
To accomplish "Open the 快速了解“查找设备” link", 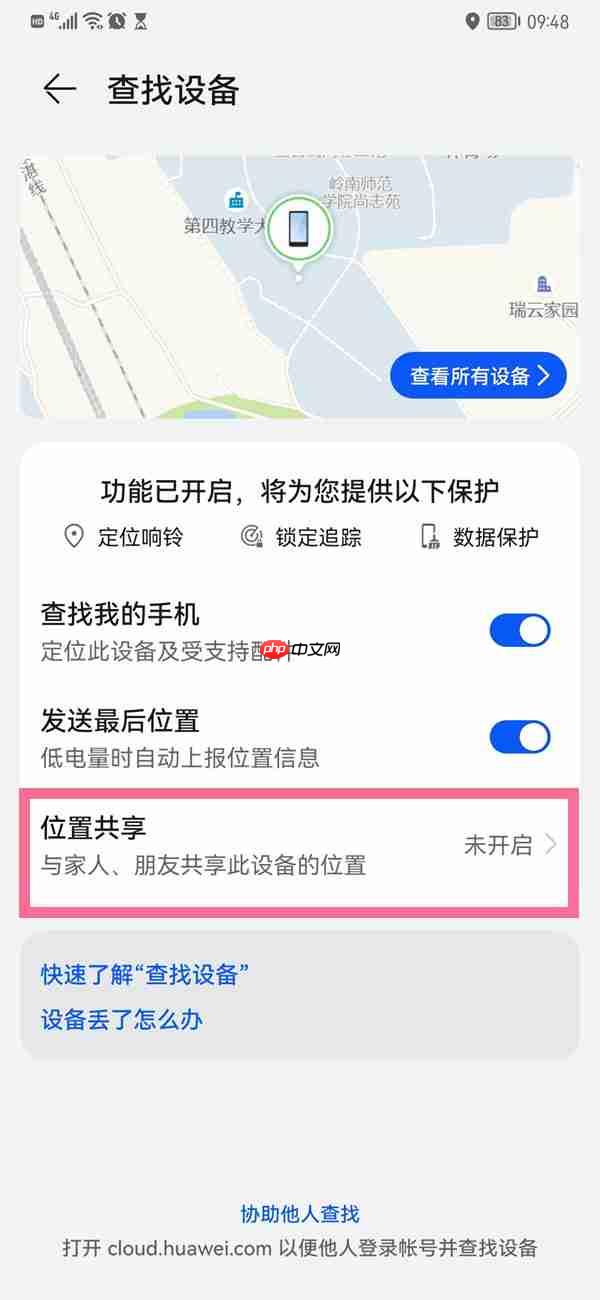I will [144, 974].
